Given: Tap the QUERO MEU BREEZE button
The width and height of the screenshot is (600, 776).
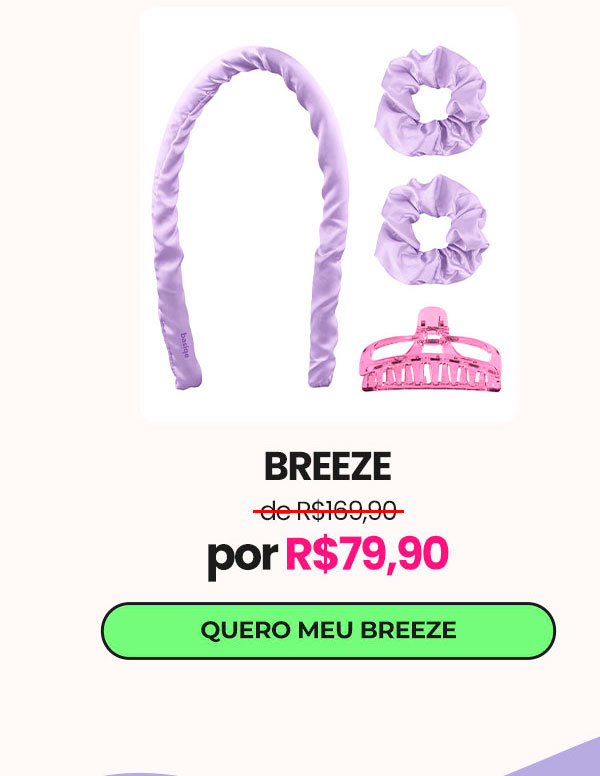Looking at the screenshot, I should pyautogui.click(x=328, y=631).
